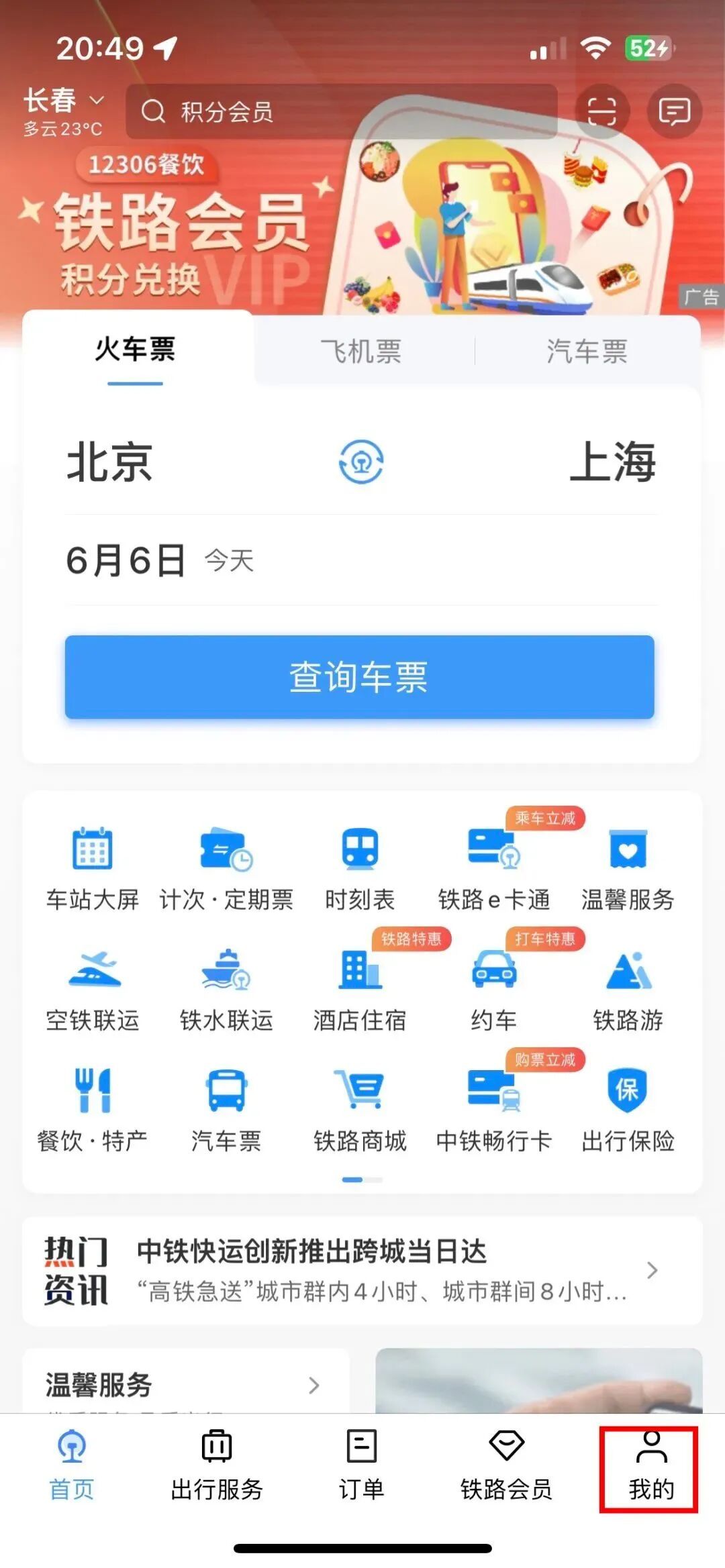Choose the travel date 6月6日

pos(128,560)
